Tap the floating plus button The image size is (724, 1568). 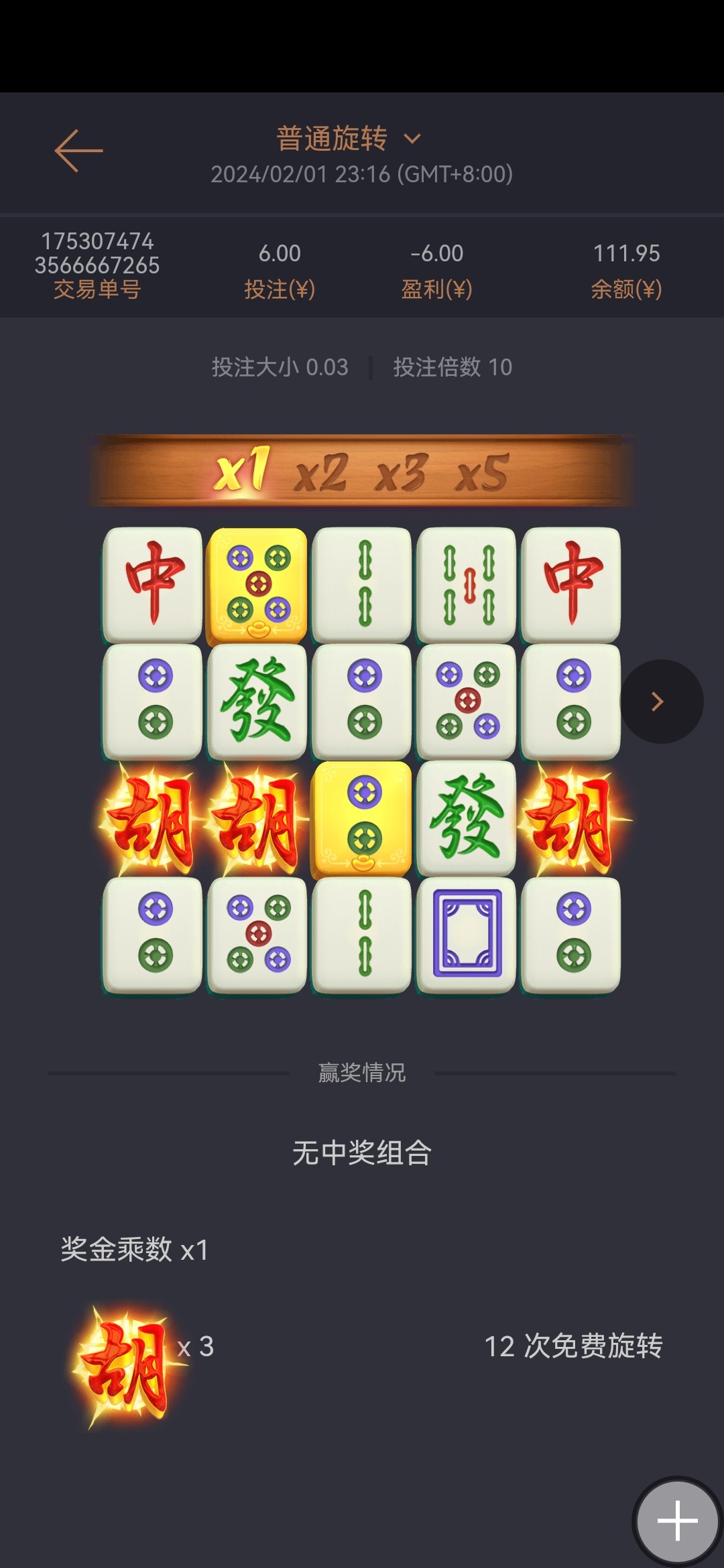tap(677, 1520)
